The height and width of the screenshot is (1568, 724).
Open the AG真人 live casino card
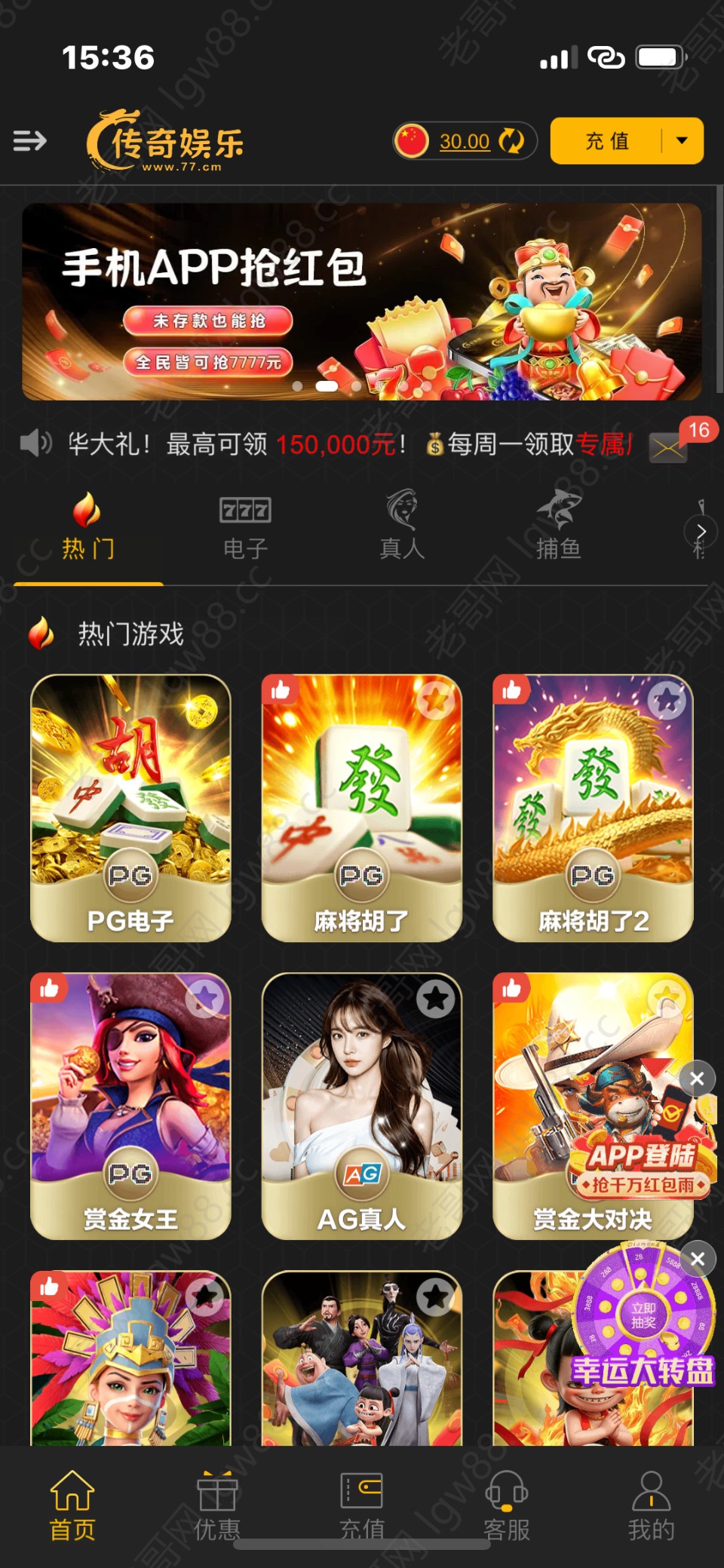pos(361,1105)
